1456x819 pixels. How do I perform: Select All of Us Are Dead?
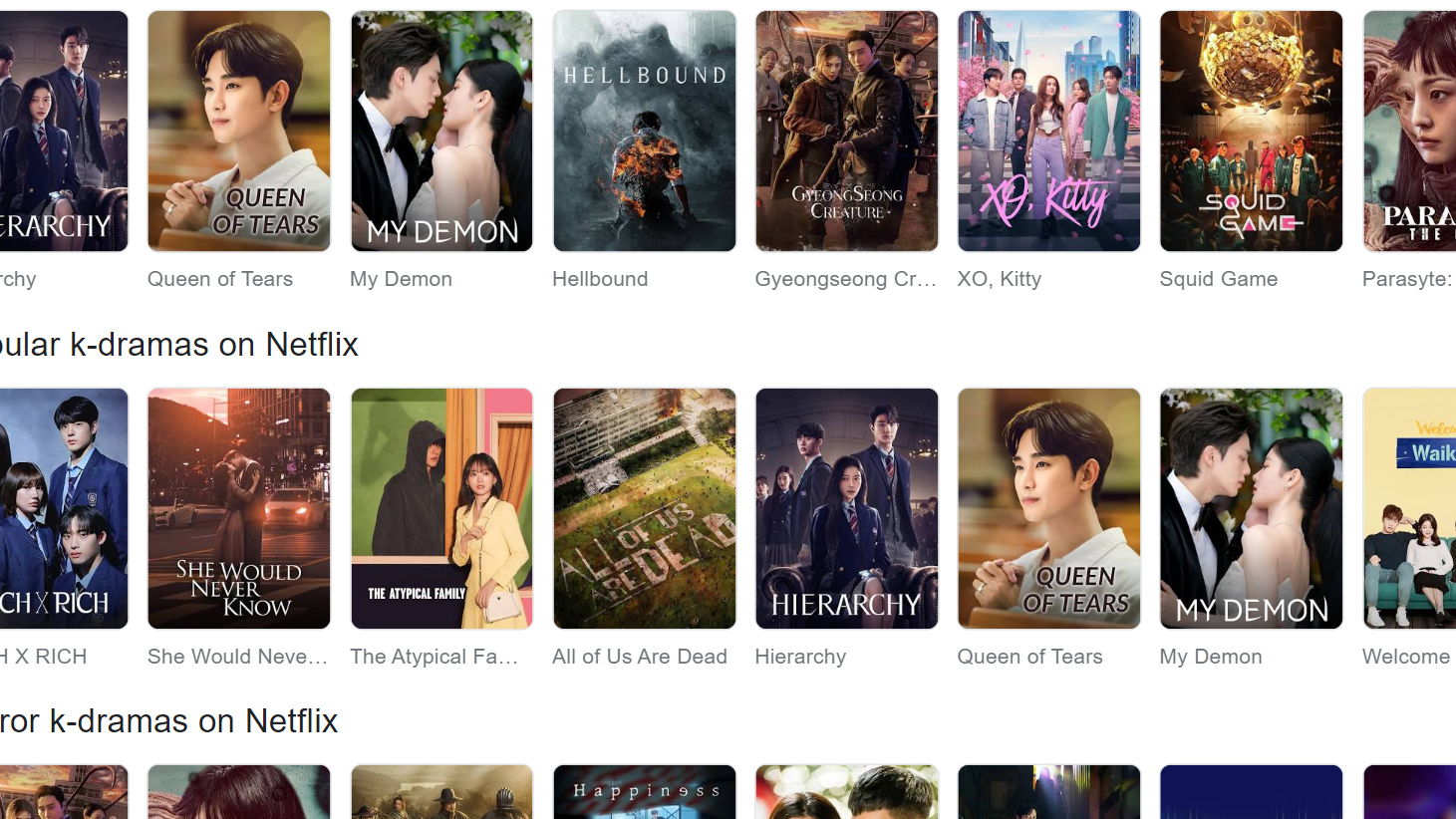tap(644, 508)
